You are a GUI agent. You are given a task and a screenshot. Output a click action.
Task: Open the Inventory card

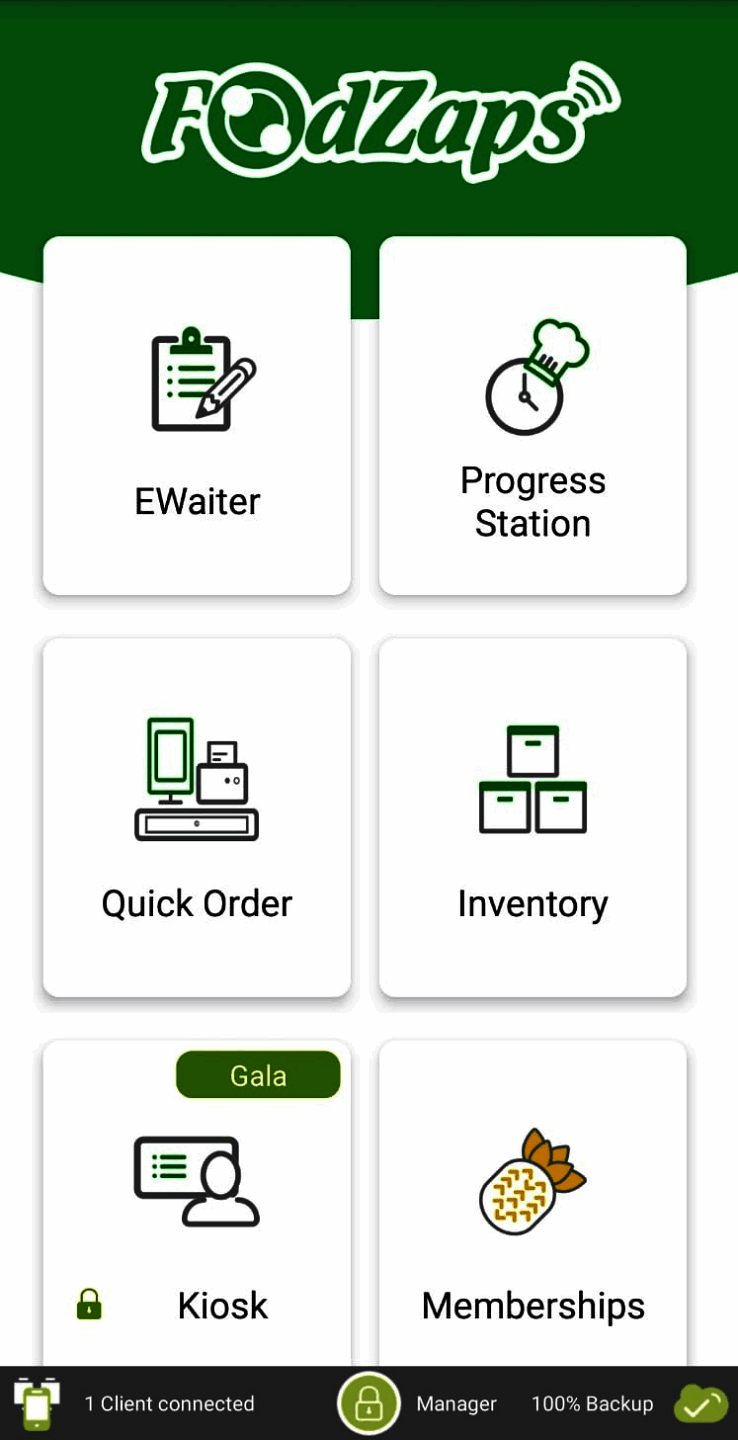[x=532, y=817]
